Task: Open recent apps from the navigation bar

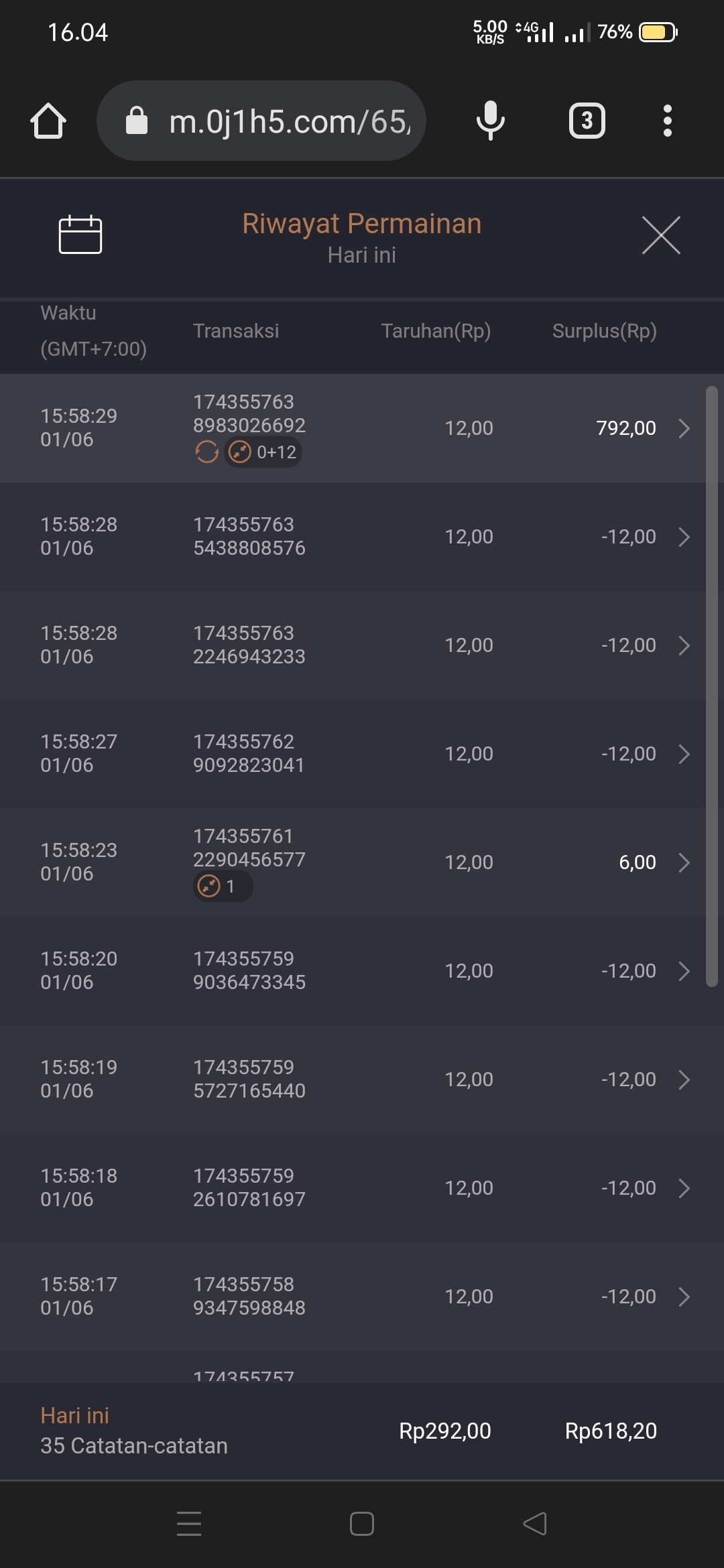Action: (x=189, y=1524)
